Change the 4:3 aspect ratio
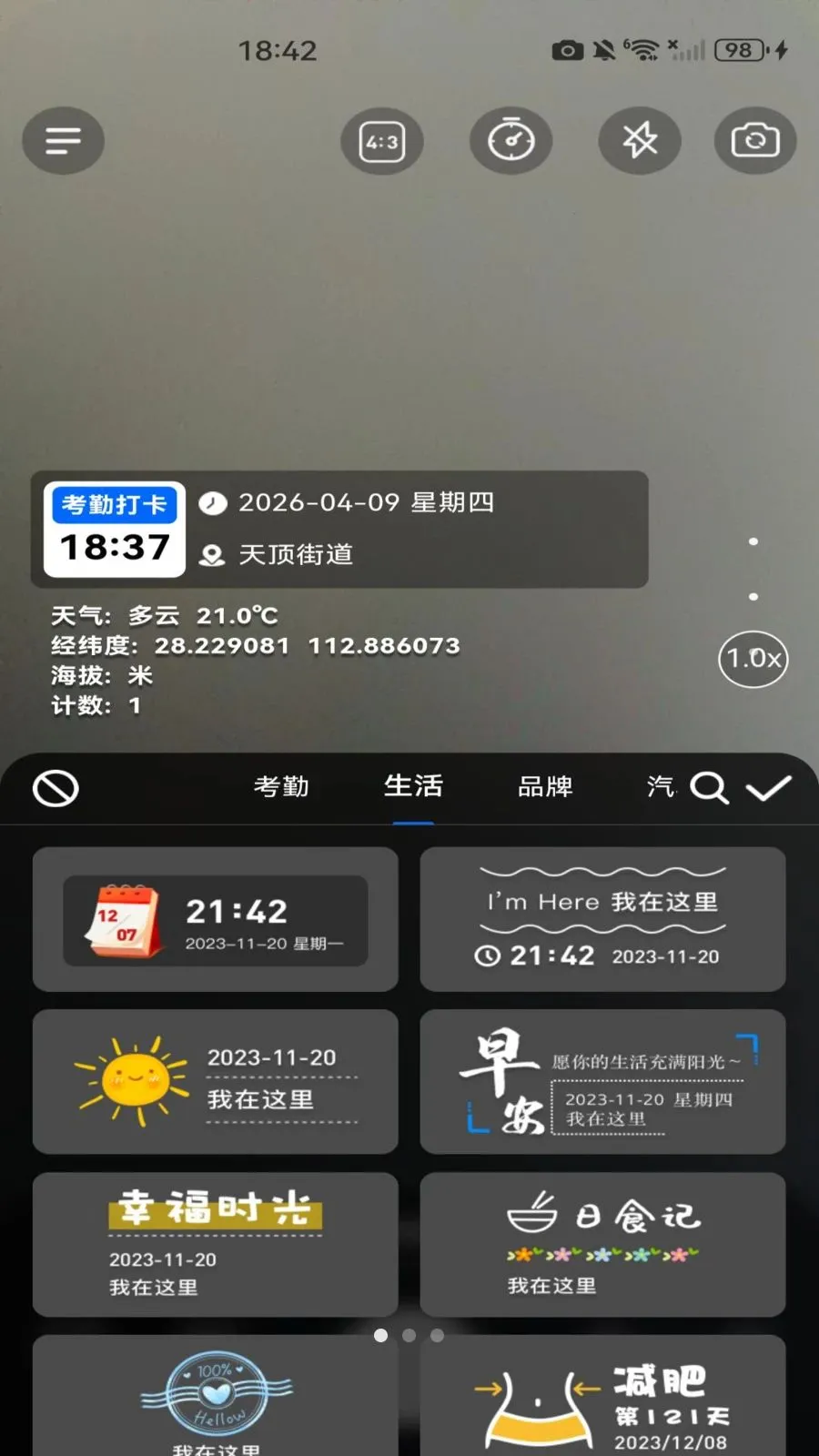 pos(382,141)
